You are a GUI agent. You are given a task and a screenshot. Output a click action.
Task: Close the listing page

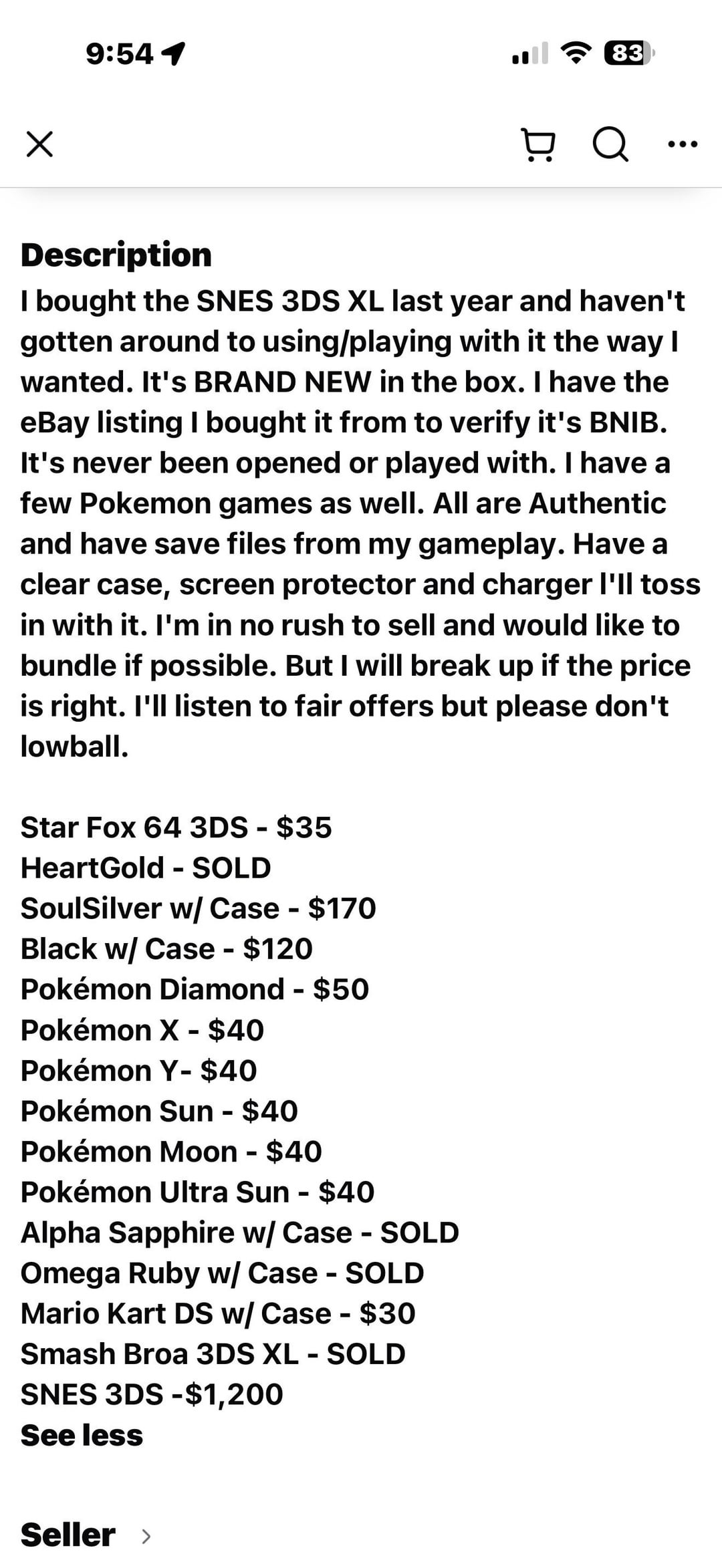point(39,144)
